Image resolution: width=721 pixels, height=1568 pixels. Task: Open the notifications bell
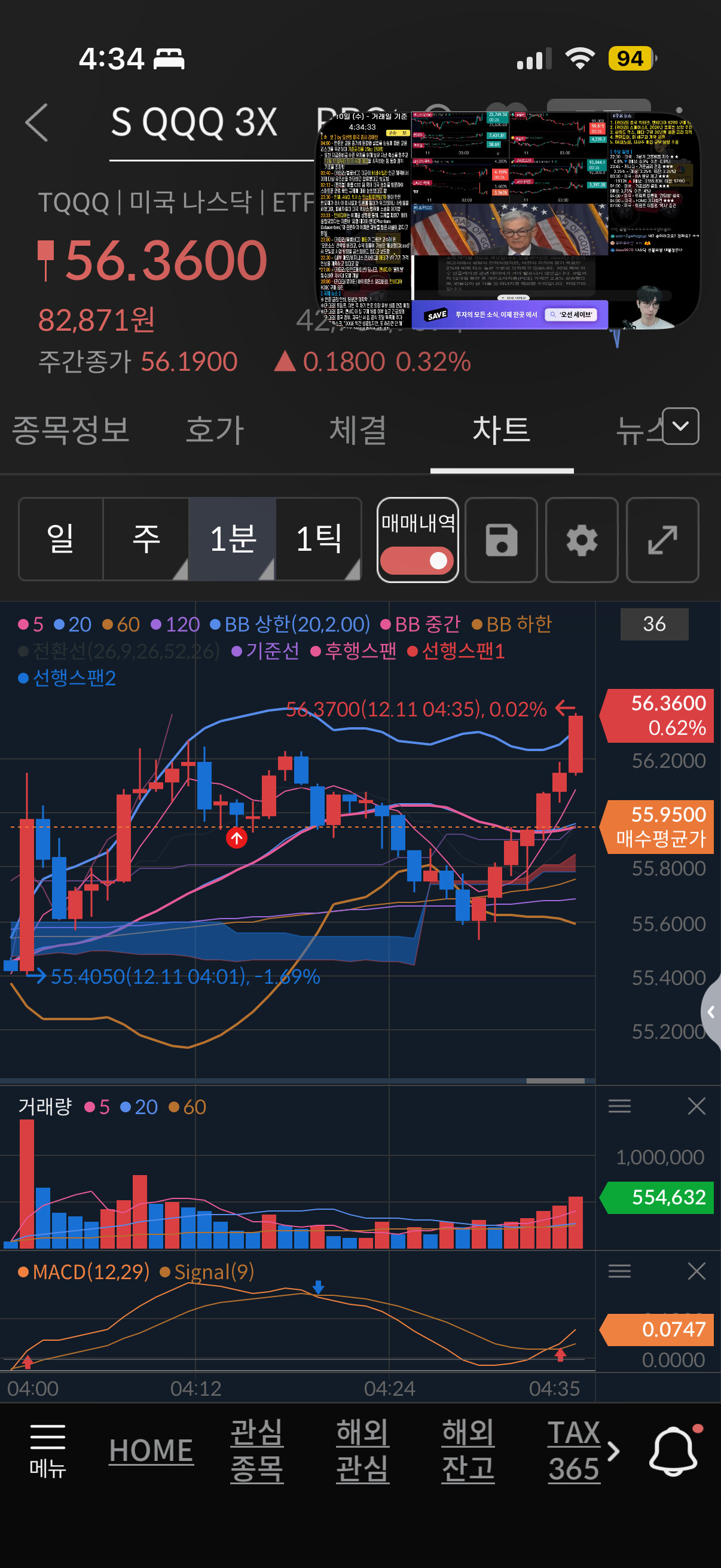[674, 1451]
